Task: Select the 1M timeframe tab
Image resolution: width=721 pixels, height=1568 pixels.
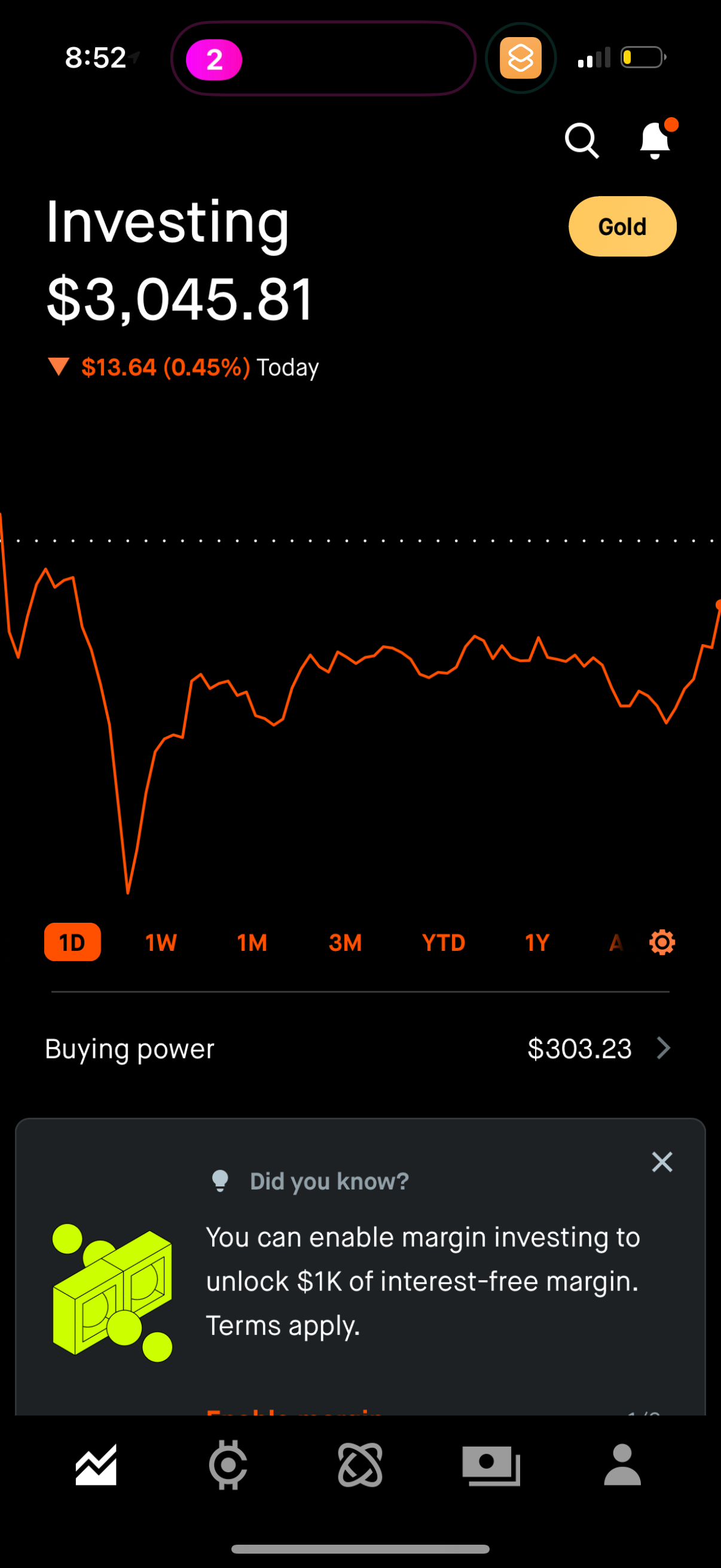Action: tap(251, 942)
